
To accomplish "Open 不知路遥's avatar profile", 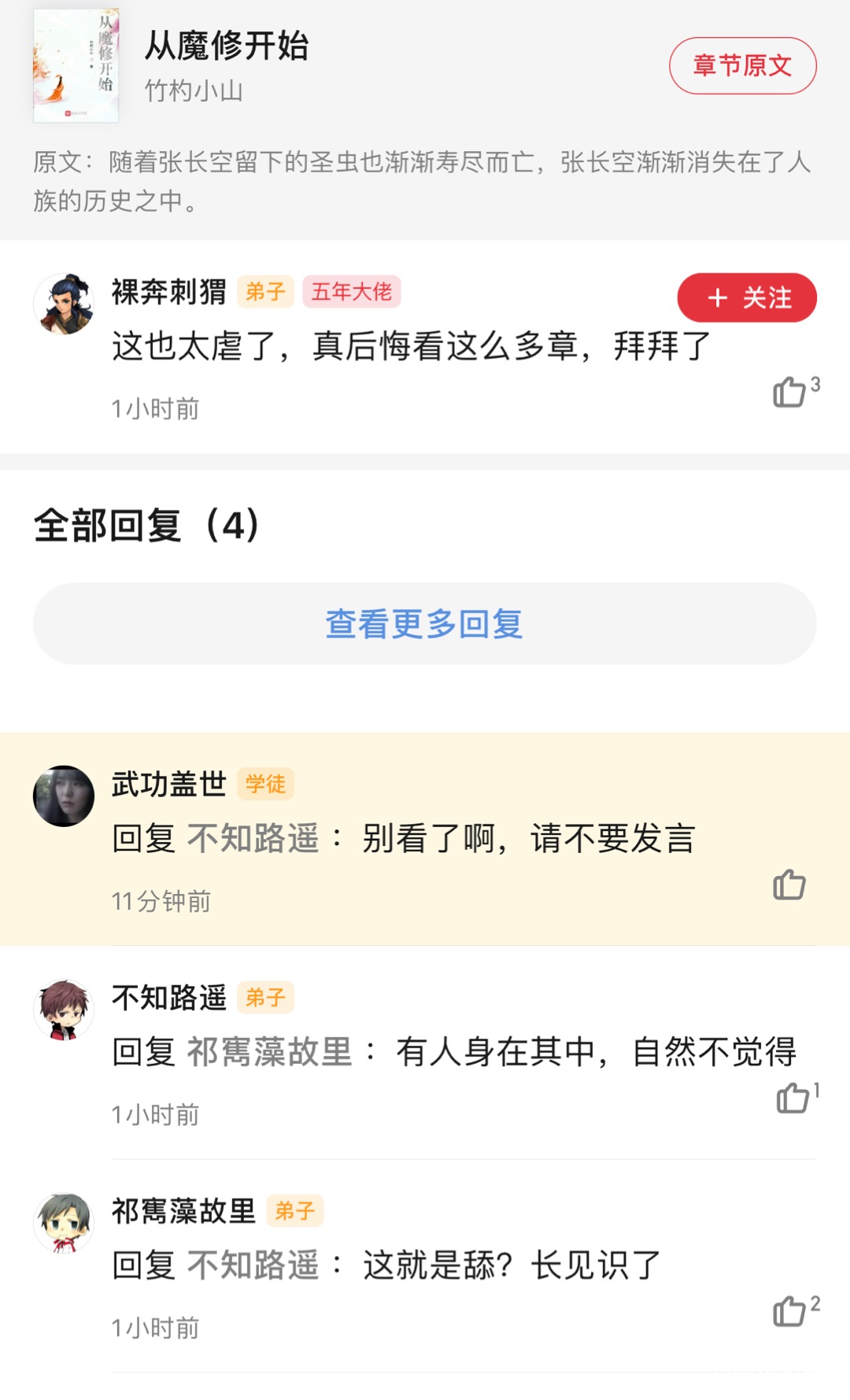I will (x=64, y=1010).
